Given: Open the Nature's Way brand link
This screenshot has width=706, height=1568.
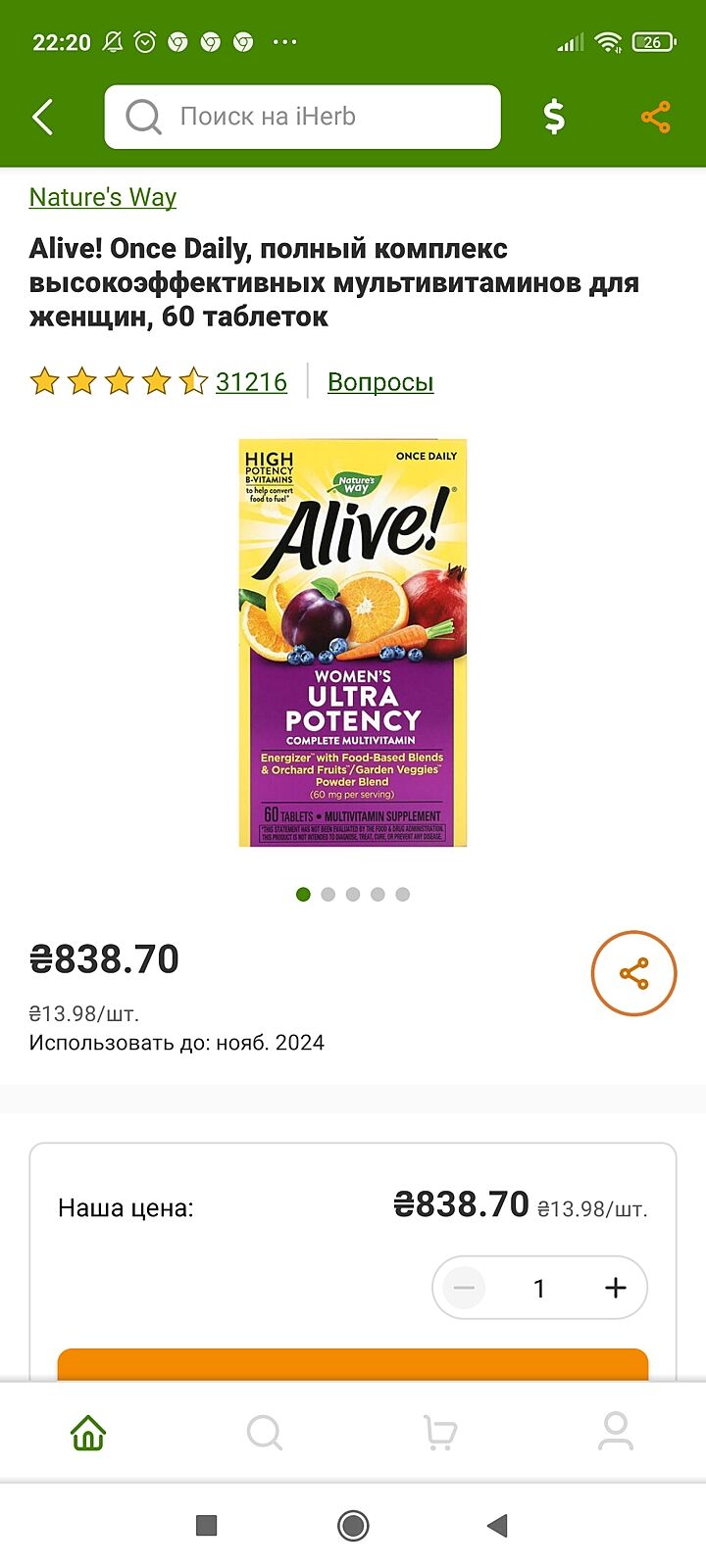Looking at the screenshot, I should [103, 197].
